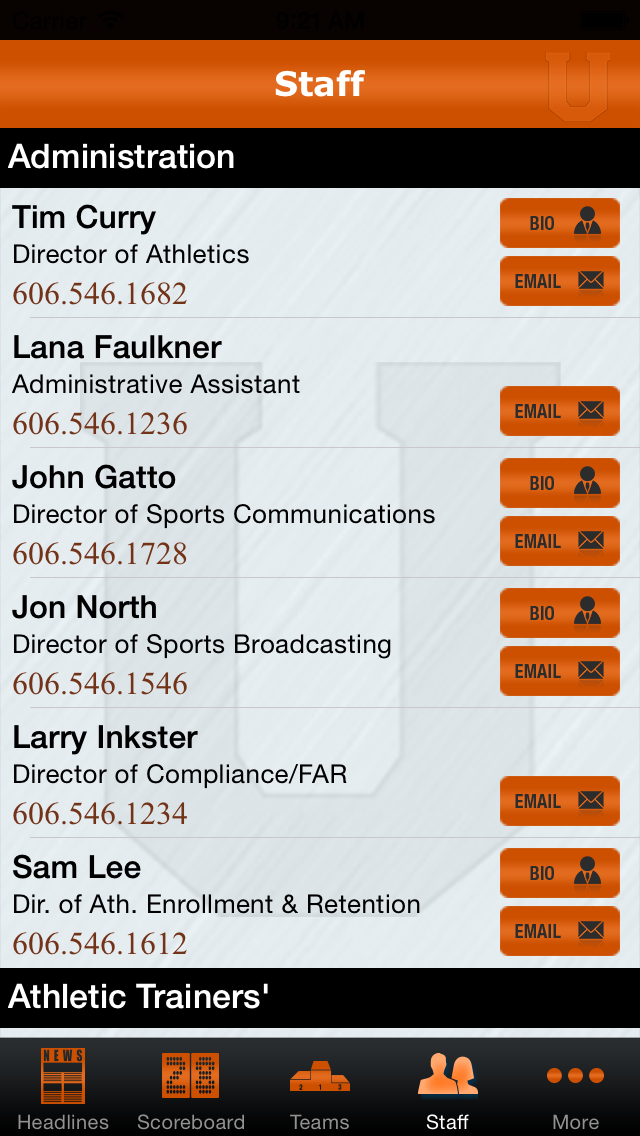This screenshot has height=1136, width=640.
Task: Open the Scoreboard tab
Action: [191, 1088]
